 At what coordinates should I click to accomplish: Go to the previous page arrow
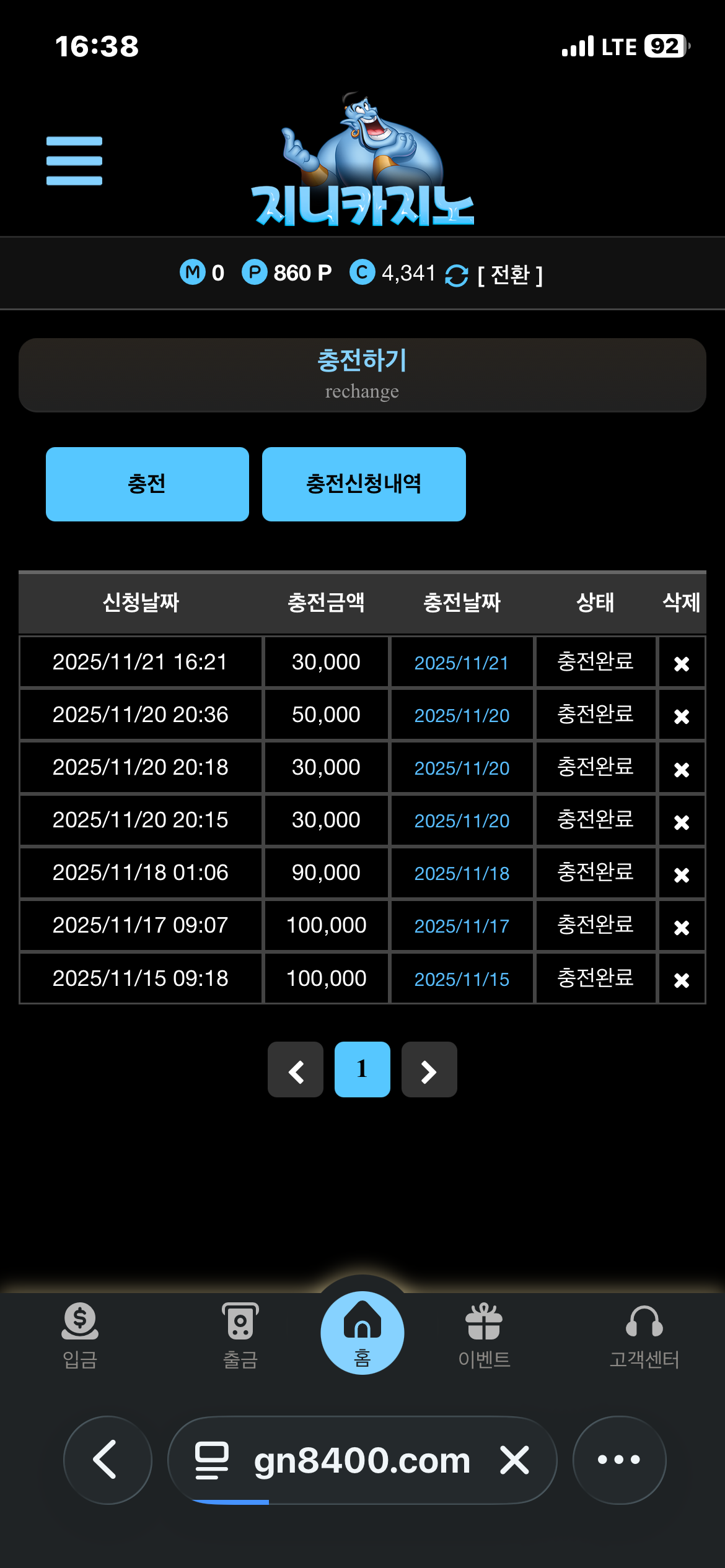[296, 1069]
